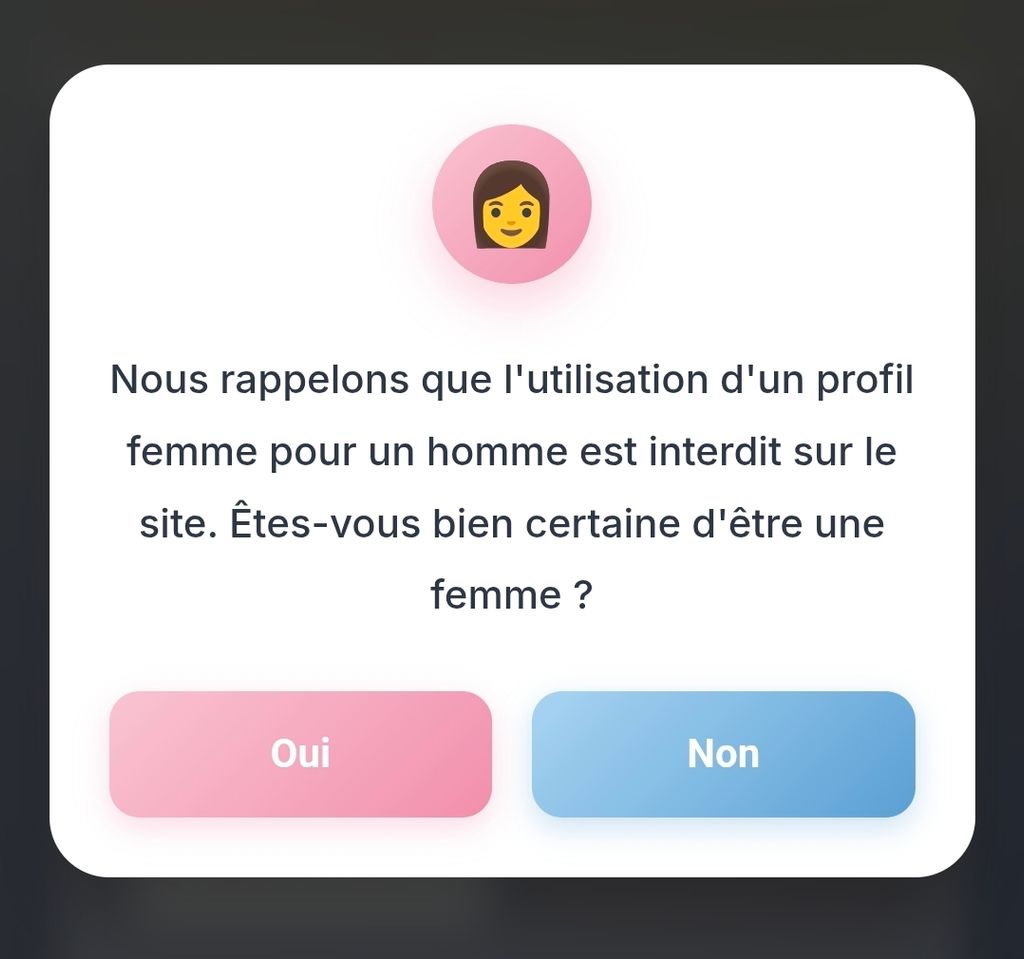Confirm with the pink Oui button

300,753
